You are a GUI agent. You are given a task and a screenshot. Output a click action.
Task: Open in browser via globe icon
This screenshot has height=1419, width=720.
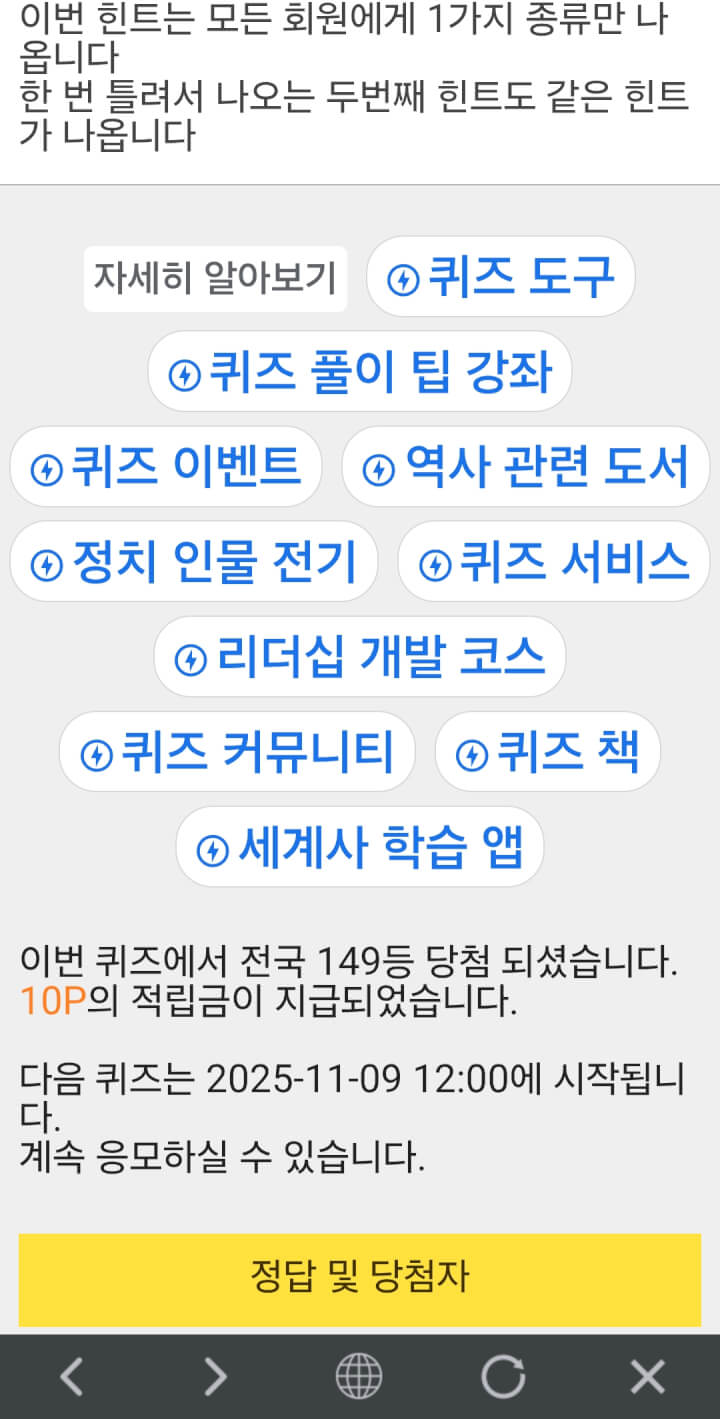[x=359, y=1377]
